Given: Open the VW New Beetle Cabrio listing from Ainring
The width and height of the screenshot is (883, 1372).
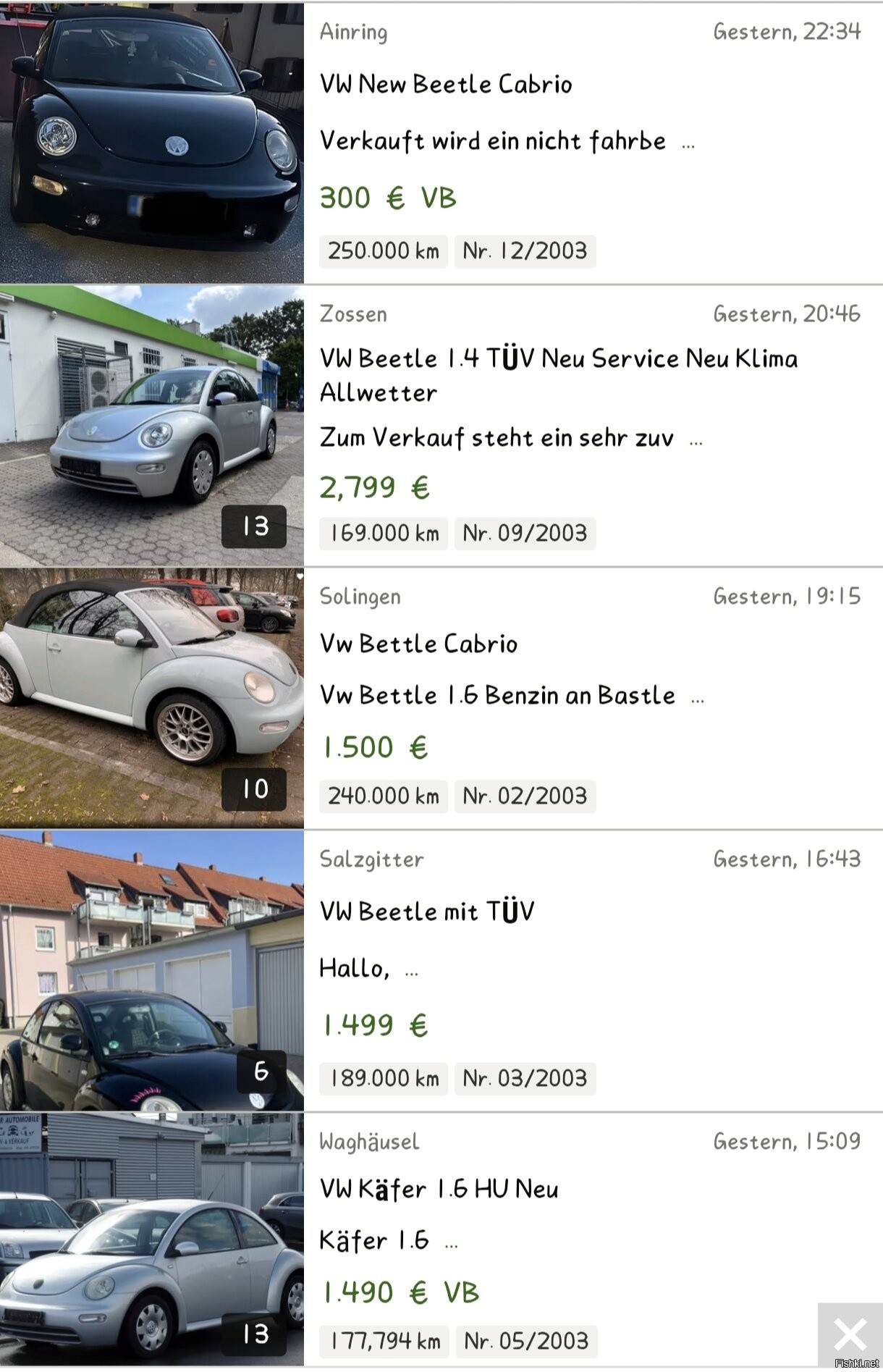Looking at the screenshot, I should (446, 84).
